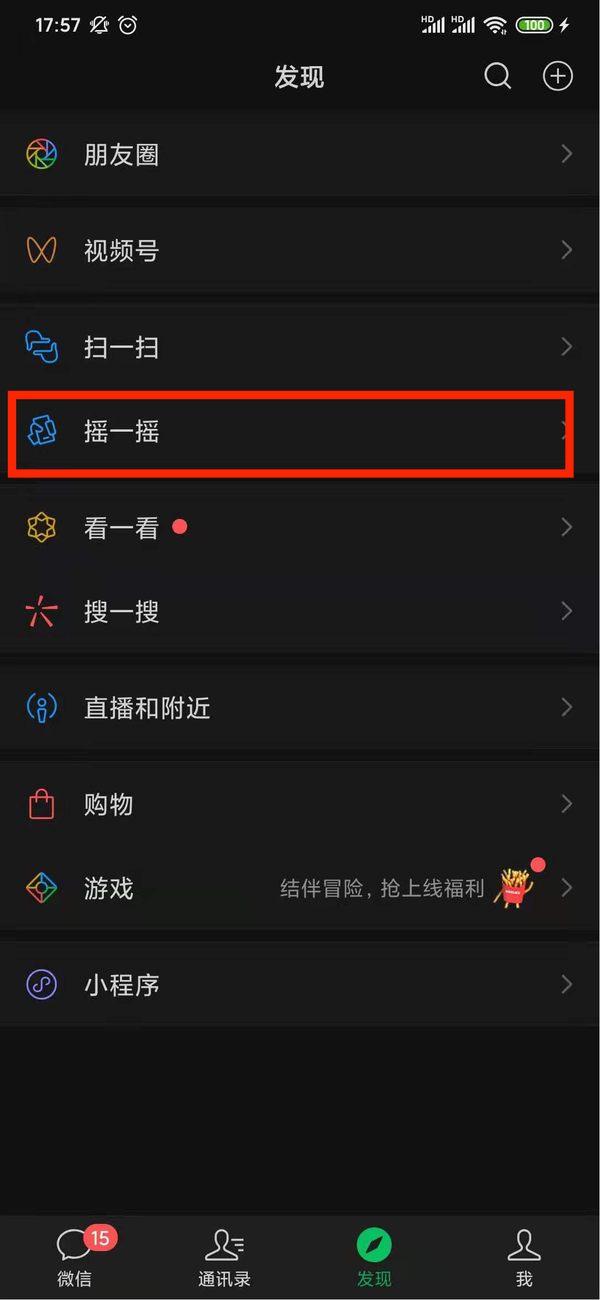Screen dimensions: 600x1300
Task: Open 直播和附近
Action: click(x=300, y=708)
